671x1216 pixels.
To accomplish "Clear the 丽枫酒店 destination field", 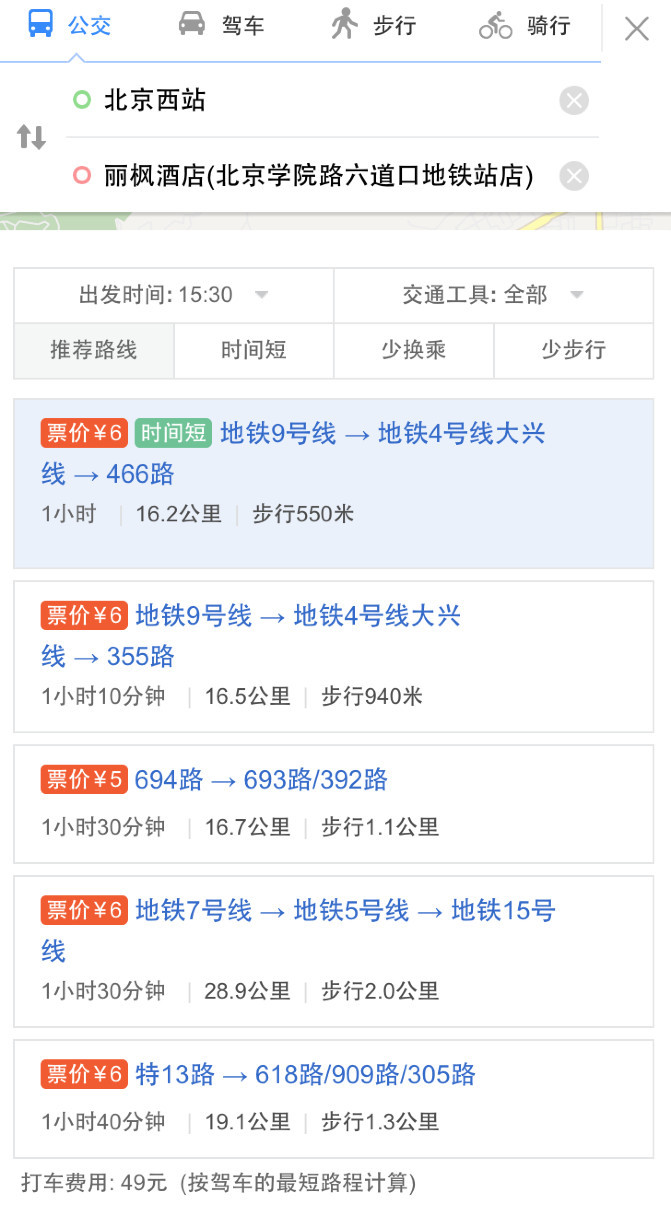I will [x=574, y=177].
